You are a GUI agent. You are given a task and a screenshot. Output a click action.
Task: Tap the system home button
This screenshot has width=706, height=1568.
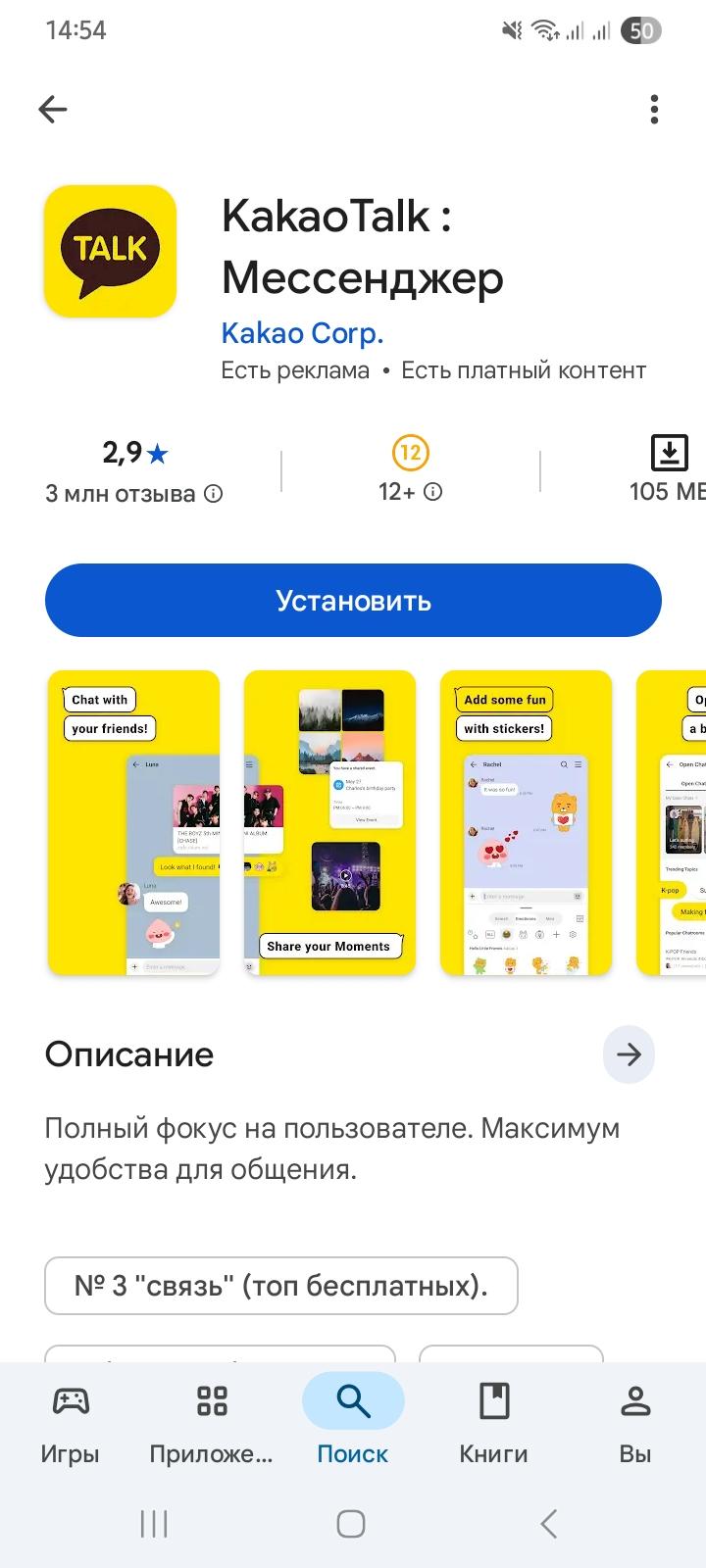351,1524
